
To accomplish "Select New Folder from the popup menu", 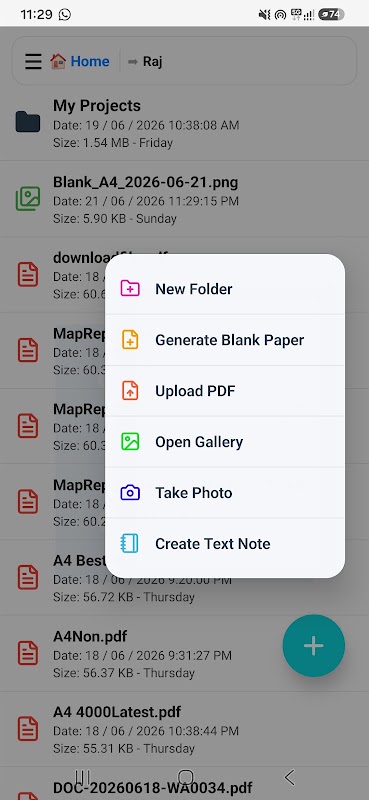I will (225, 289).
